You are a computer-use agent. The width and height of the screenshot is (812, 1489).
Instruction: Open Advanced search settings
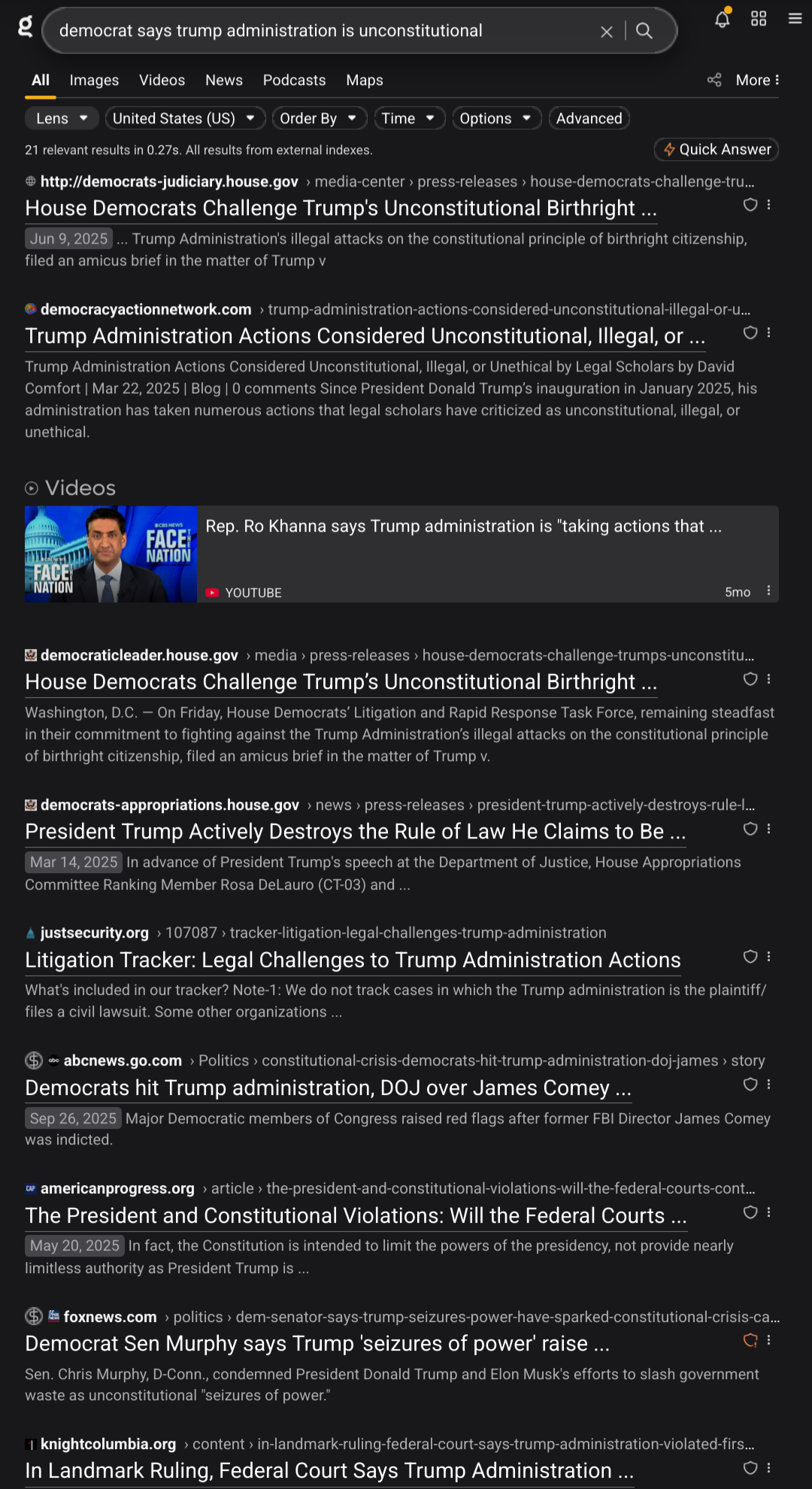(589, 118)
